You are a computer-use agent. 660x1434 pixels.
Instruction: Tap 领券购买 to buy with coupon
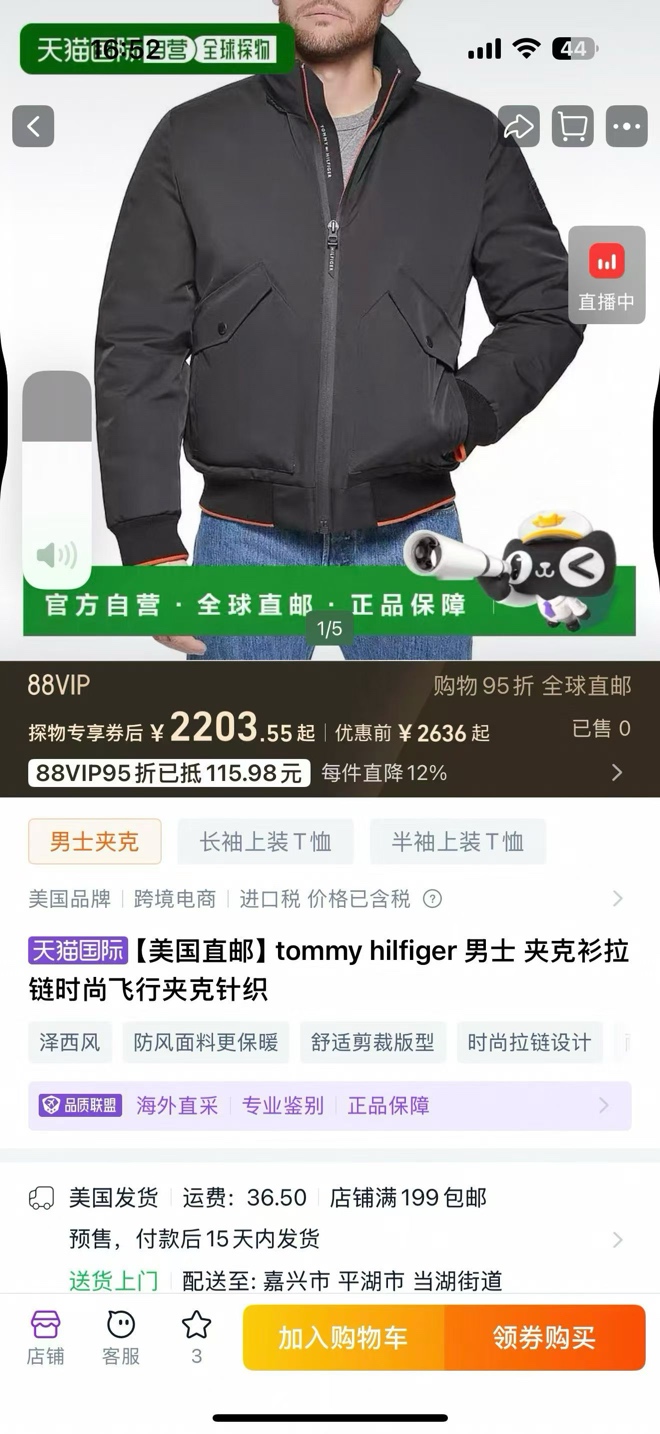(544, 1337)
